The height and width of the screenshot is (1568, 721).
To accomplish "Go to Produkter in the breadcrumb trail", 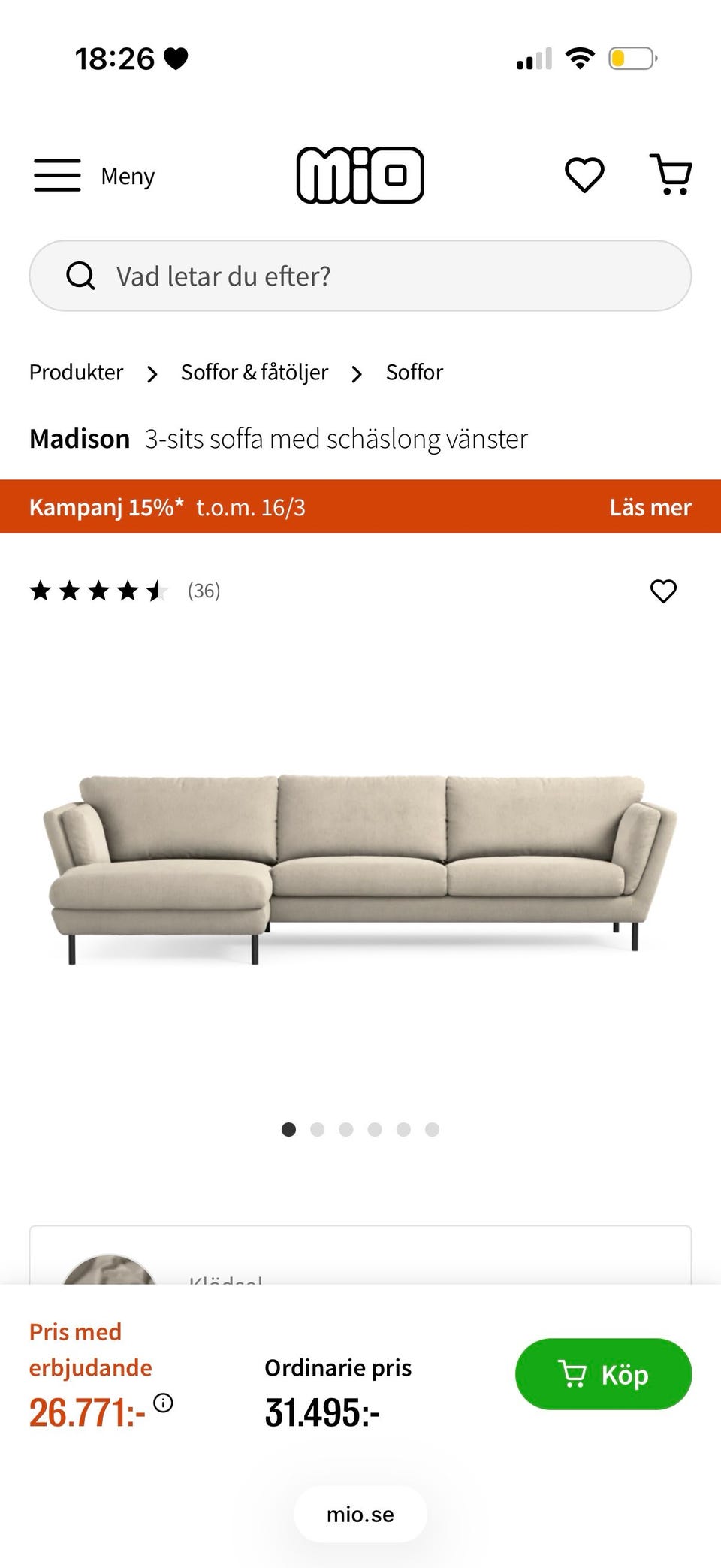I will coord(75,372).
